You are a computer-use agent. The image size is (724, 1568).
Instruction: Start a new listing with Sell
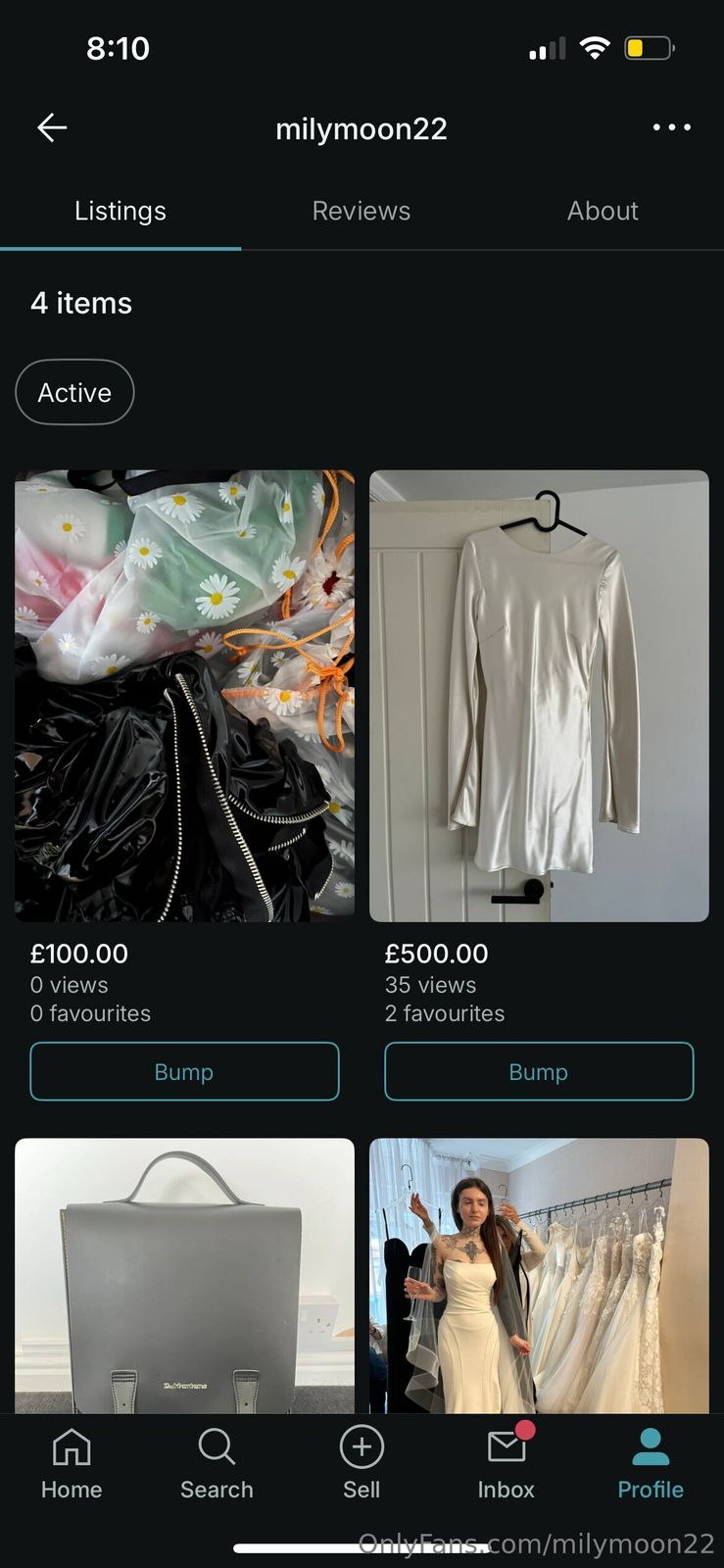pyautogui.click(x=362, y=1464)
